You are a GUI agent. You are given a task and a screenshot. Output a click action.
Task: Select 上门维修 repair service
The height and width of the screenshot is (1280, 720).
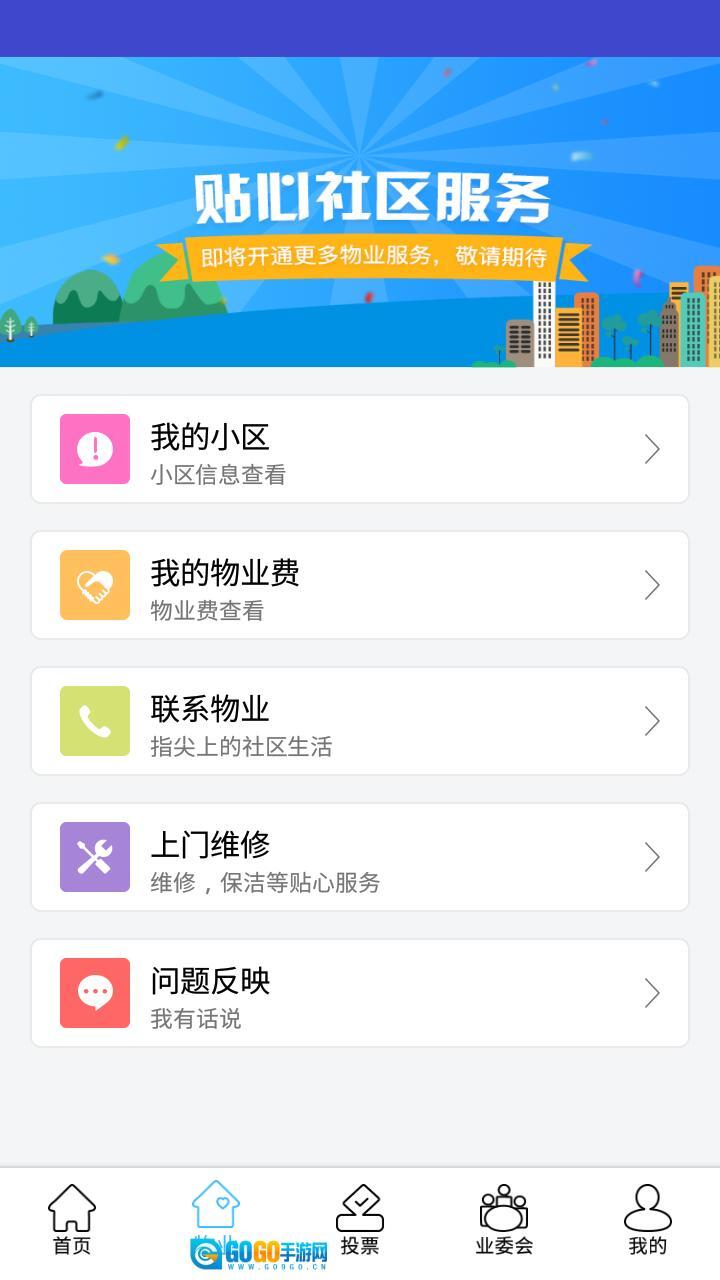tap(360, 857)
